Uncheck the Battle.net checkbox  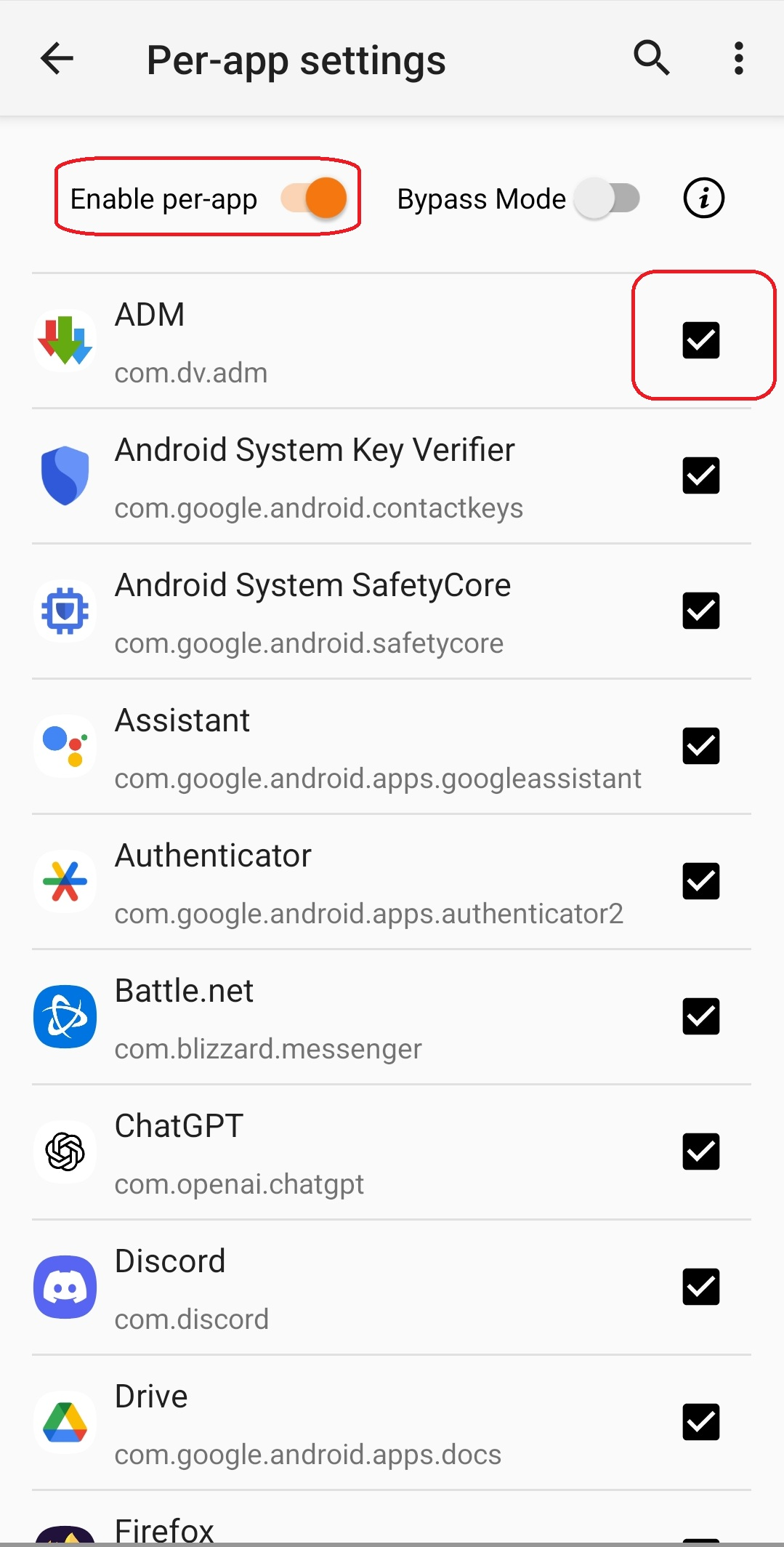[x=700, y=1016]
